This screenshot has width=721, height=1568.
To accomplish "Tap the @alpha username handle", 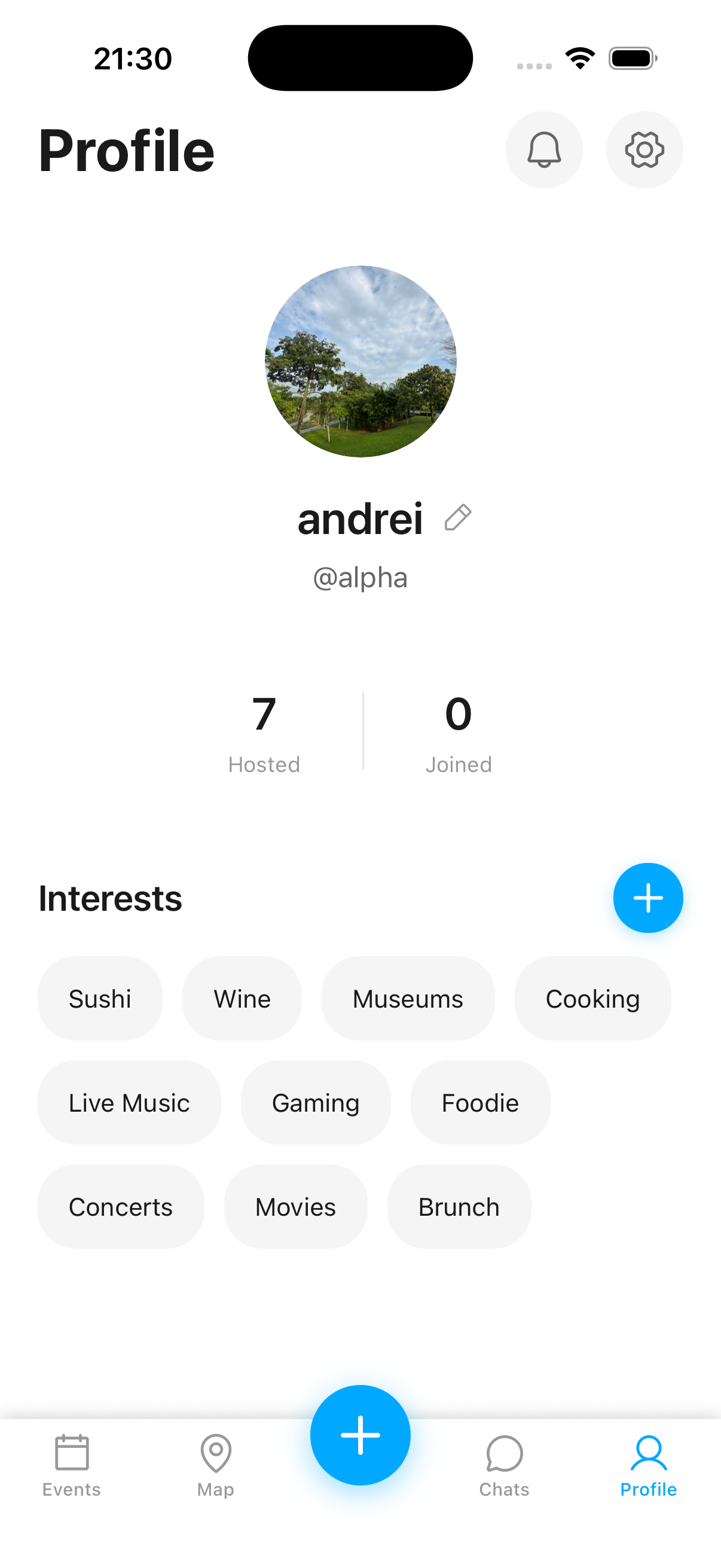I will (360, 577).
